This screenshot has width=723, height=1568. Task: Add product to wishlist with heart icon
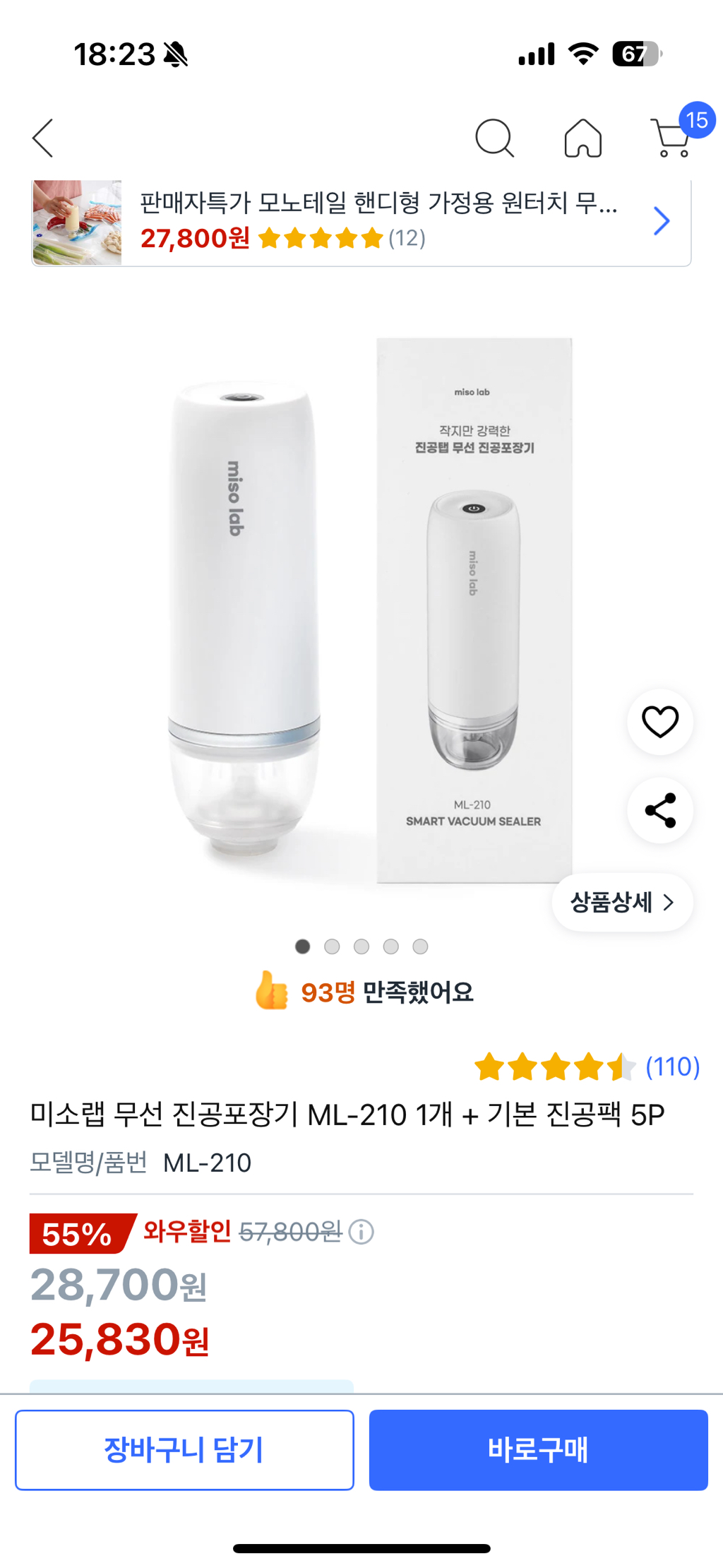tap(659, 722)
